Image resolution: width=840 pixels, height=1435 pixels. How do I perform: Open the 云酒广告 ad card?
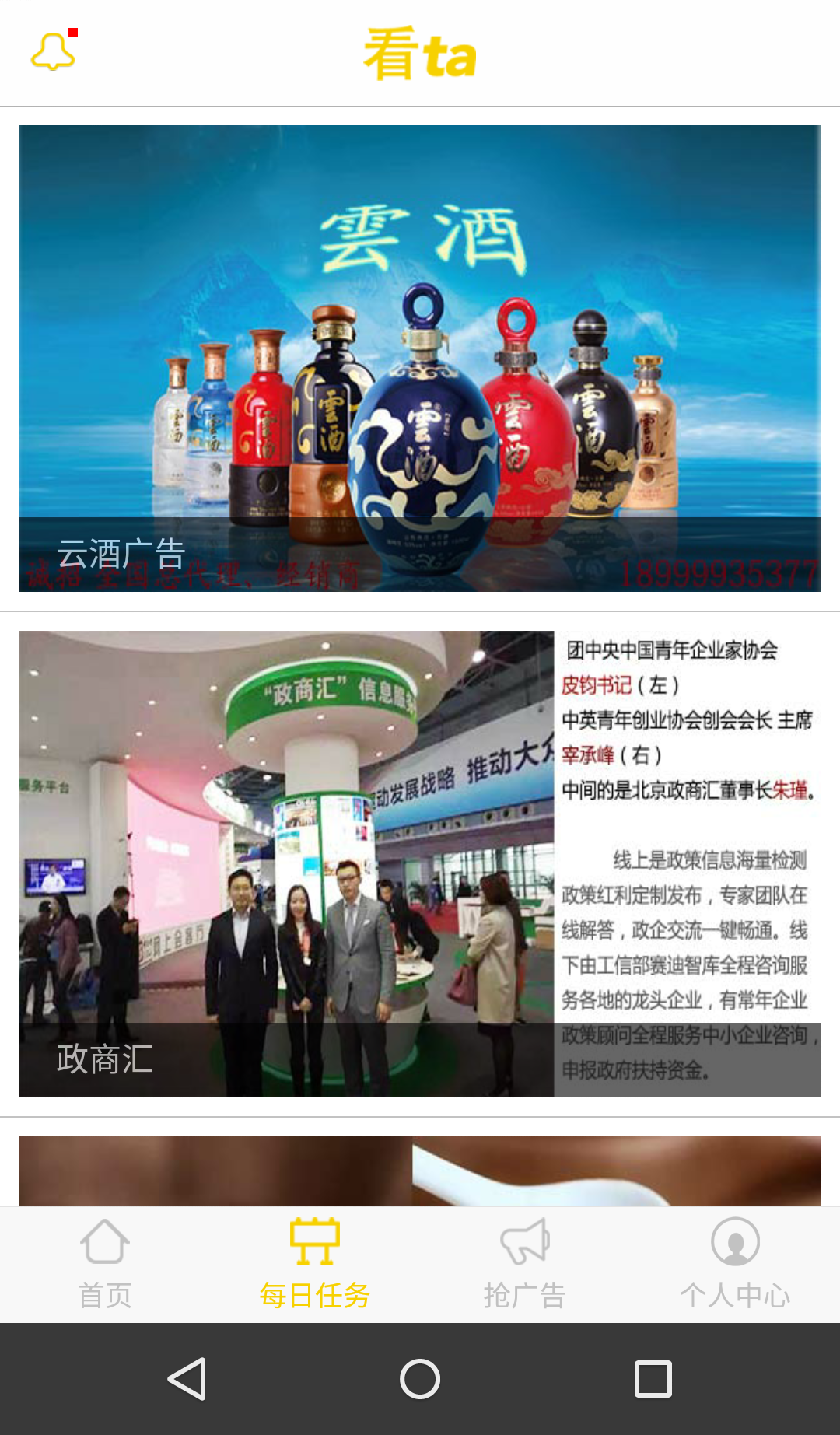[x=420, y=358]
